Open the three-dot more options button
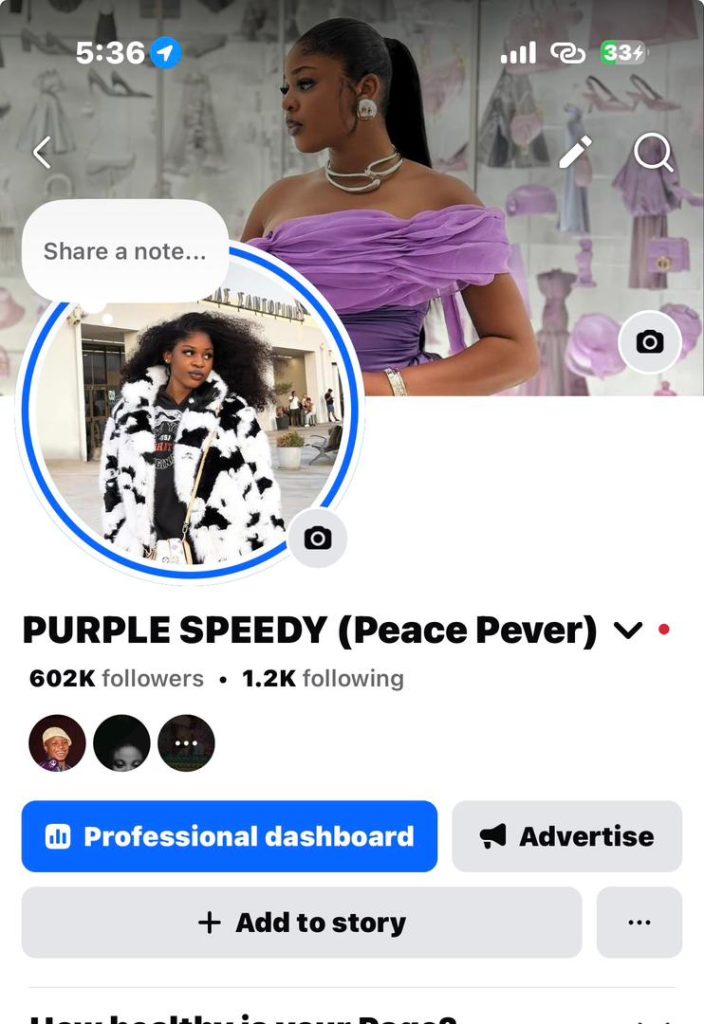 tap(639, 922)
